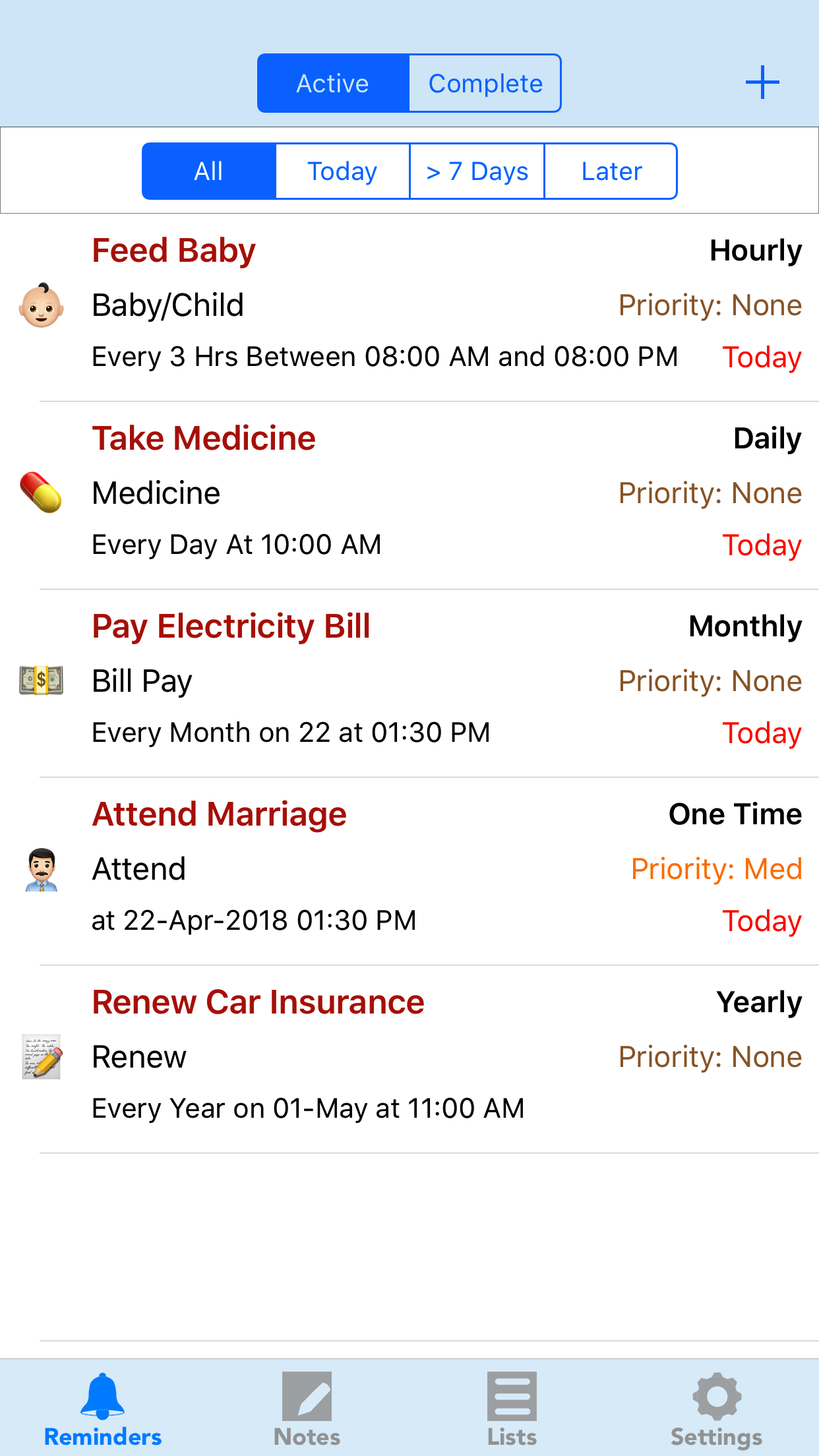The width and height of the screenshot is (819, 1456).
Task: Select the pill icon beside Take Medicine
Action: 41,493
